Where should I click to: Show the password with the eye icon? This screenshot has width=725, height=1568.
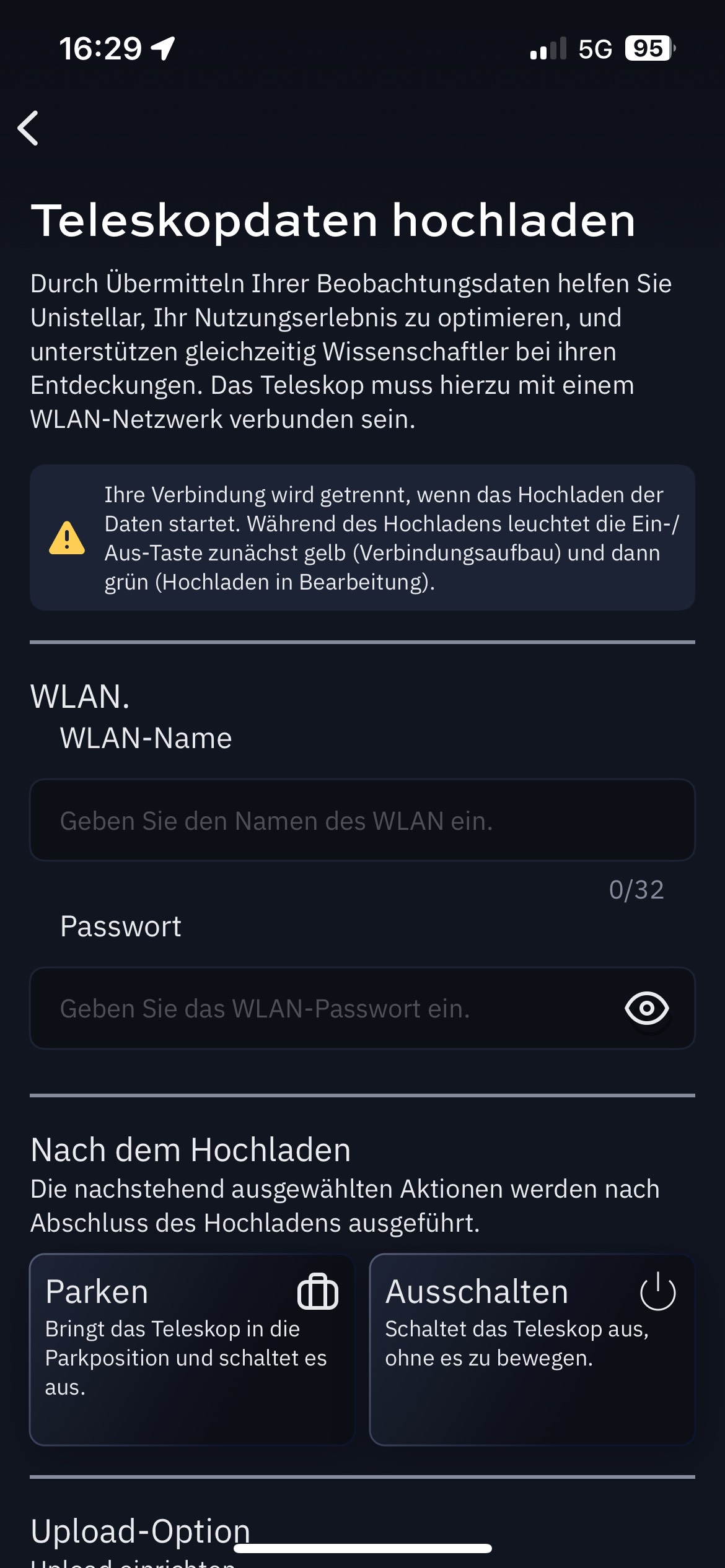tap(646, 1008)
